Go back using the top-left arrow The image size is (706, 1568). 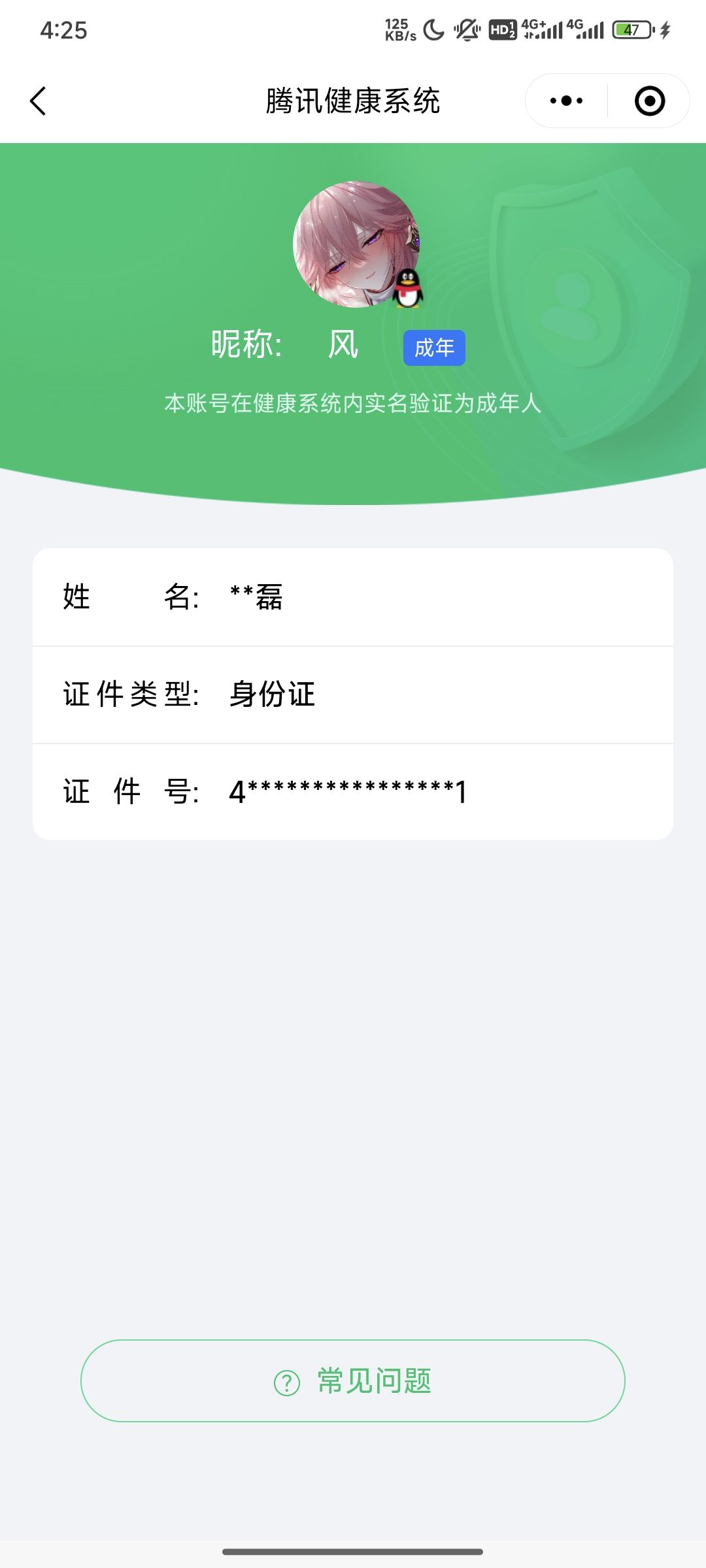[38, 101]
